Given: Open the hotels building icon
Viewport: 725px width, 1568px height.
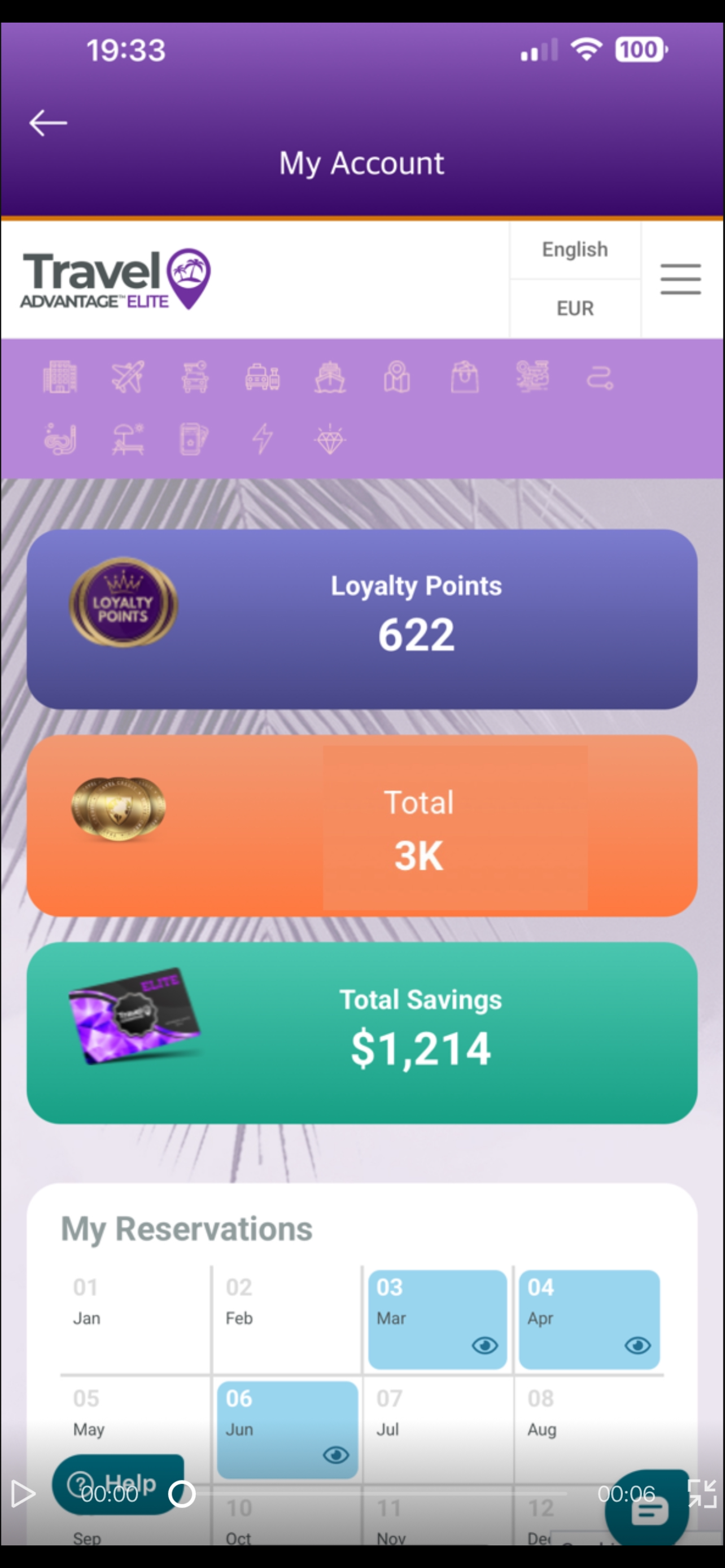Looking at the screenshot, I should point(60,376).
